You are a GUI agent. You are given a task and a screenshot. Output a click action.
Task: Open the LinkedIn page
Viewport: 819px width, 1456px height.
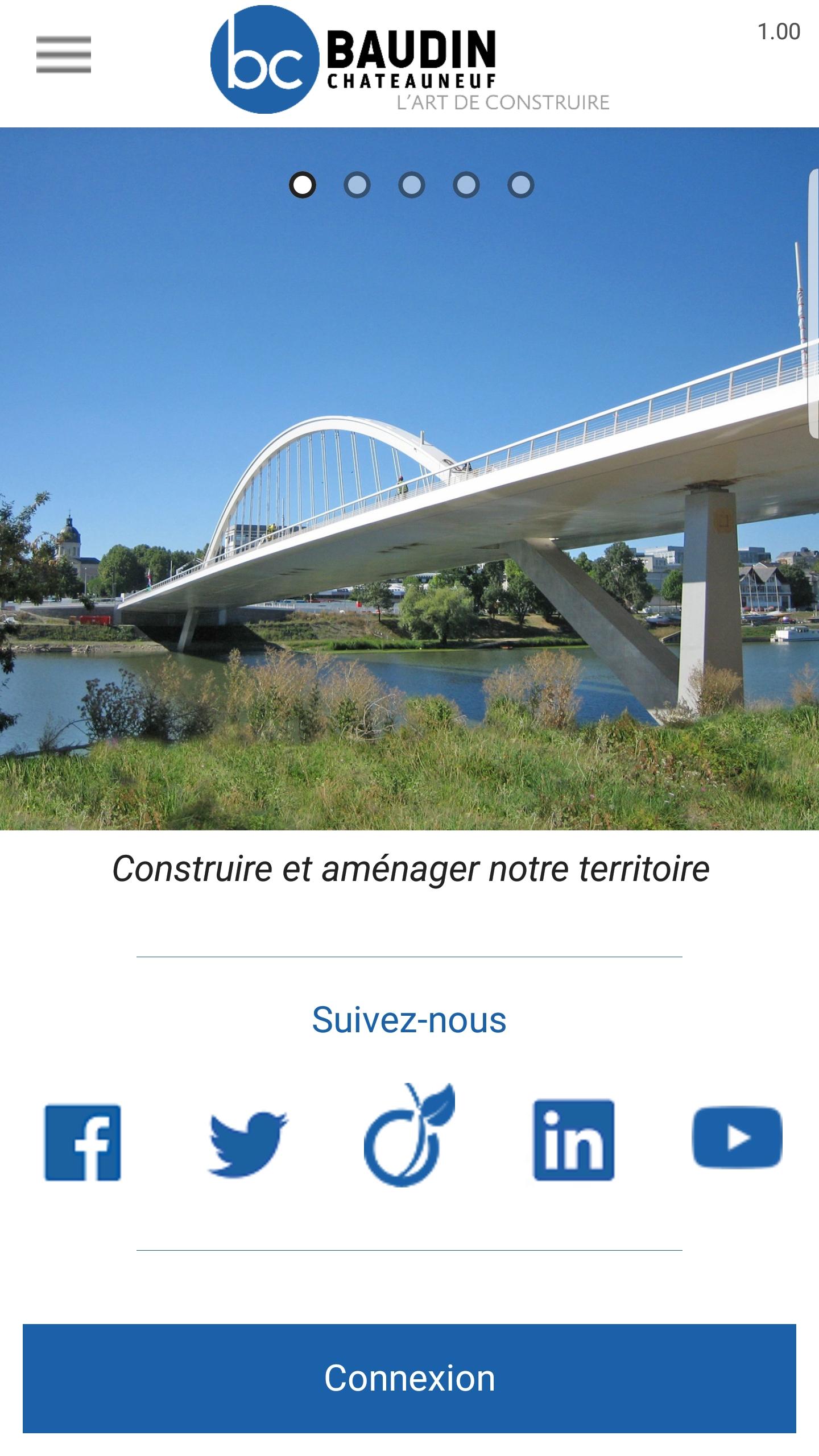(x=573, y=1140)
